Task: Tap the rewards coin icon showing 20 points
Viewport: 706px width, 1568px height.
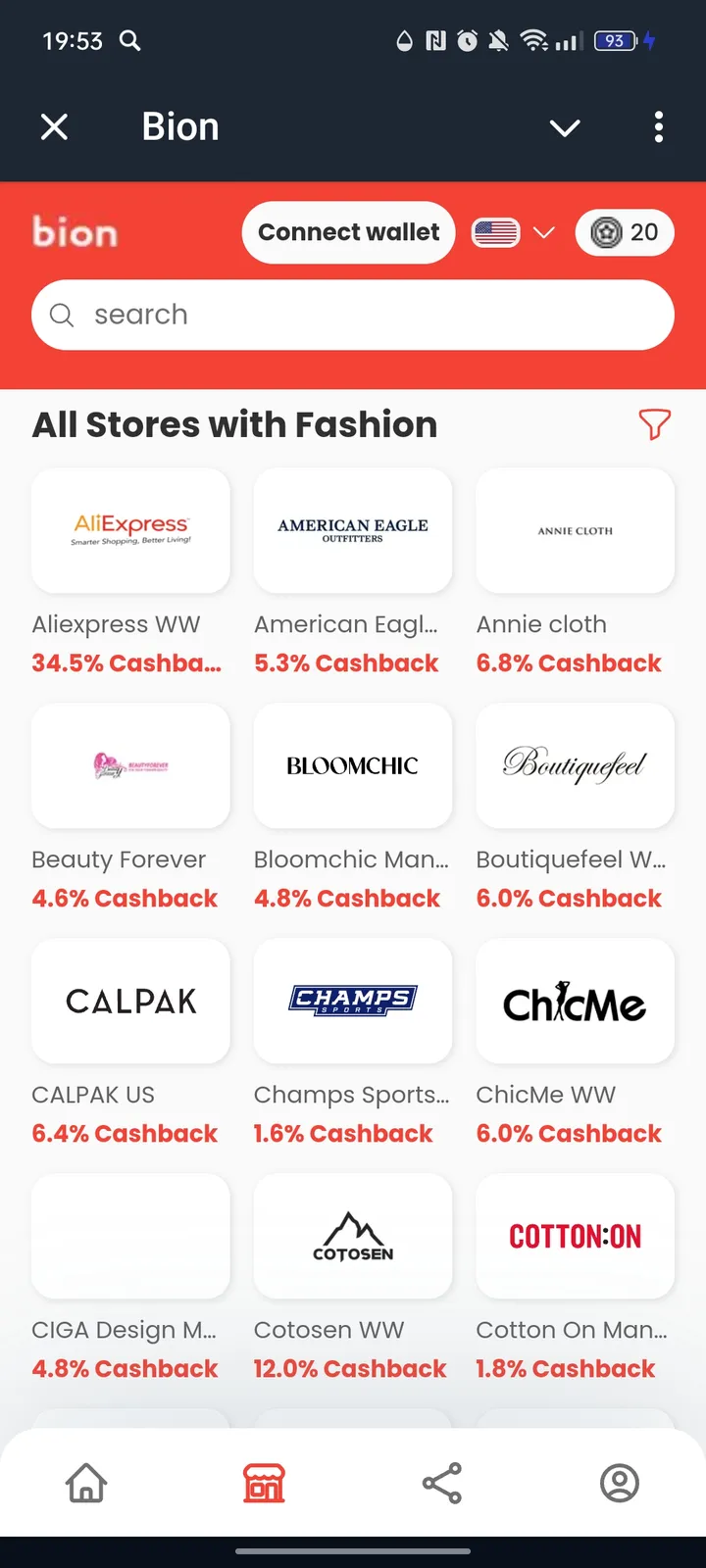Action: tap(625, 232)
